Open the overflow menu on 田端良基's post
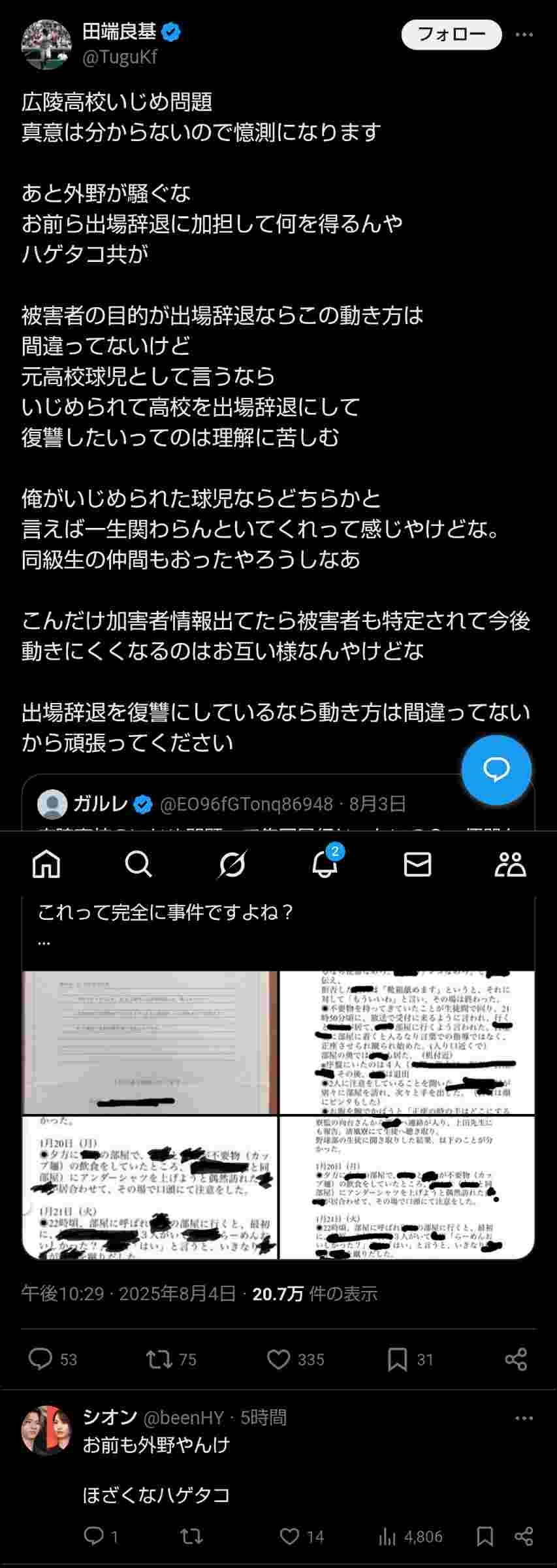 tap(524, 35)
